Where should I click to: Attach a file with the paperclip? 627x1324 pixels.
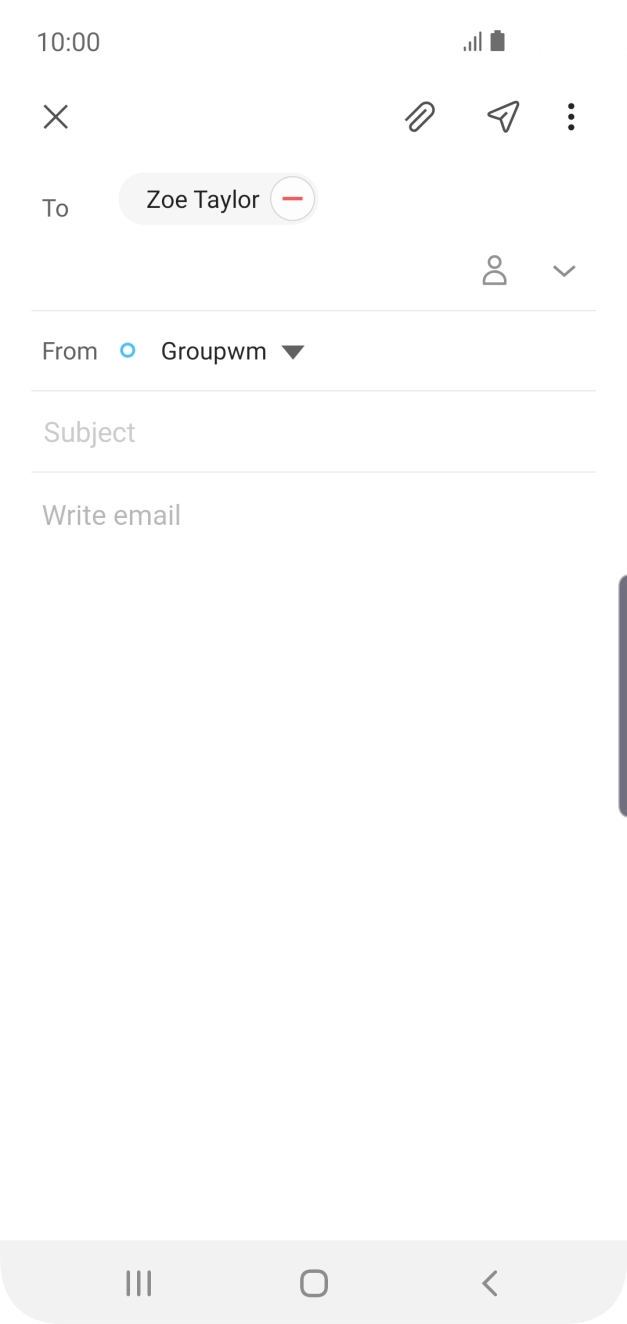tap(420, 117)
